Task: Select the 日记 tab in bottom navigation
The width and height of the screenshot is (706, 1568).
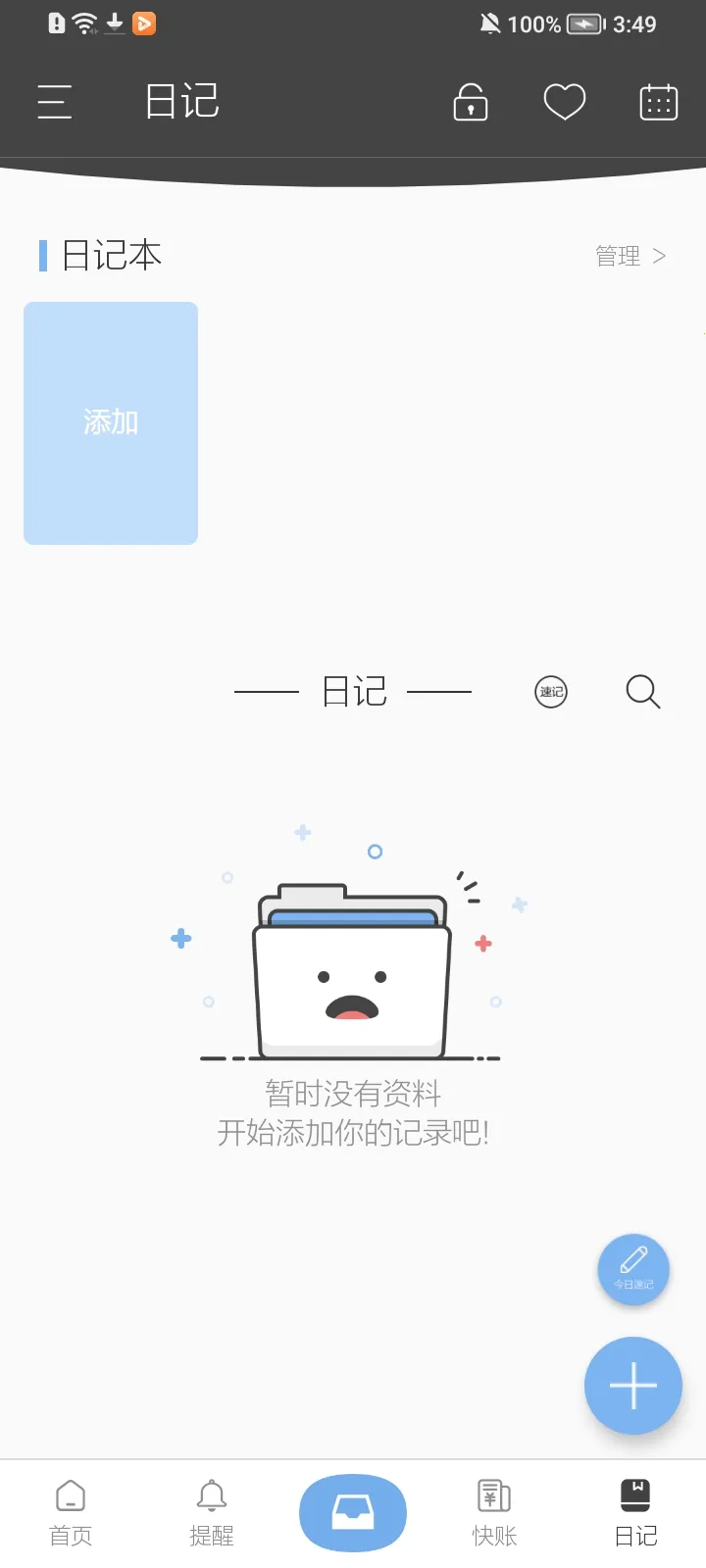Action: [x=635, y=1513]
